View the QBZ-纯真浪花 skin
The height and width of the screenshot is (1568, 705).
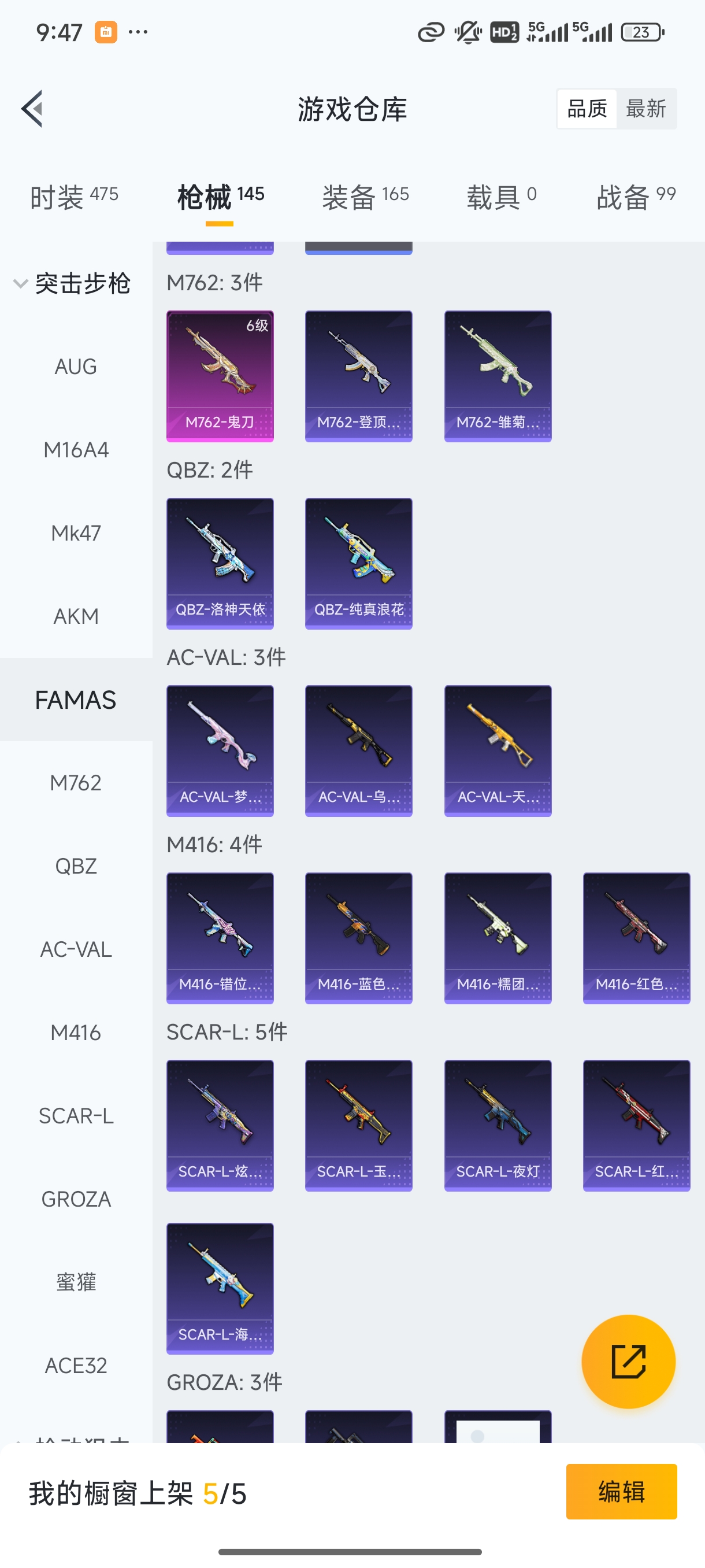pos(358,563)
